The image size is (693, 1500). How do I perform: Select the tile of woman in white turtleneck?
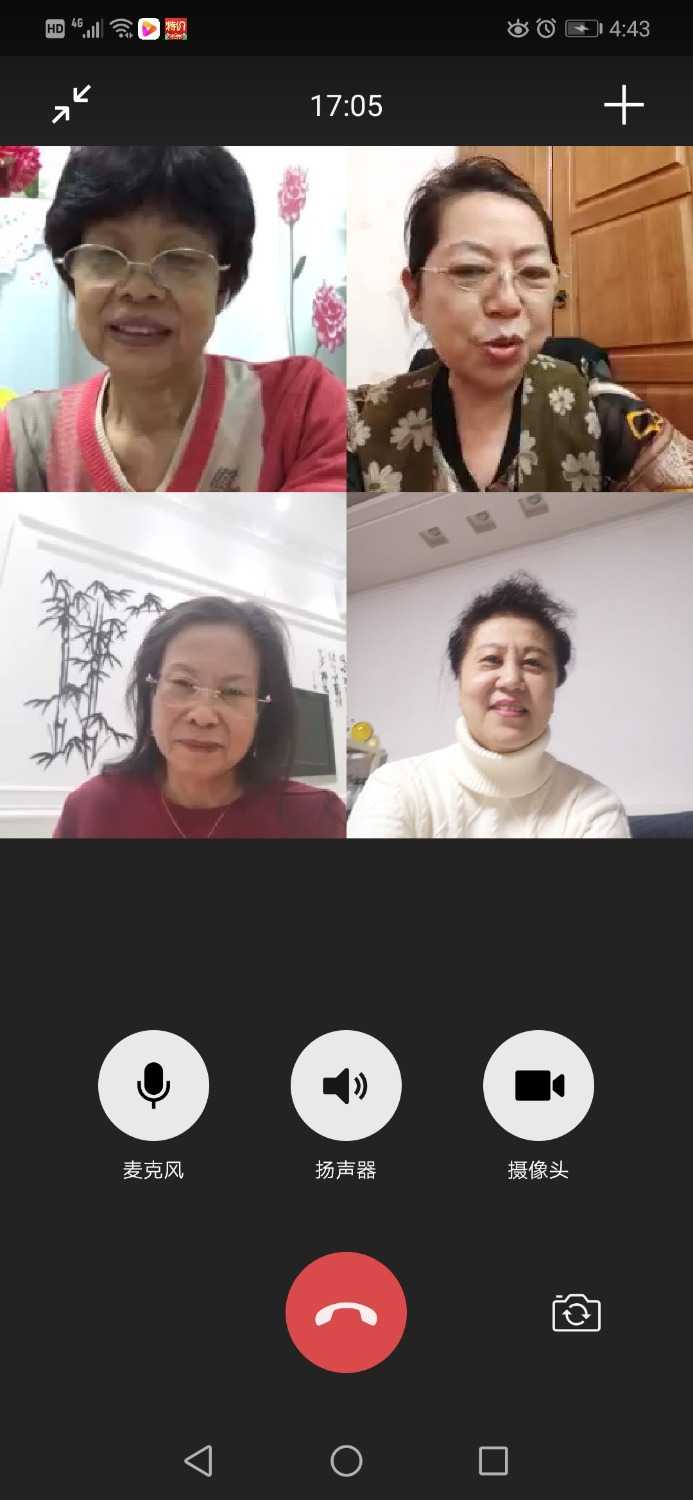click(x=520, y=665)
